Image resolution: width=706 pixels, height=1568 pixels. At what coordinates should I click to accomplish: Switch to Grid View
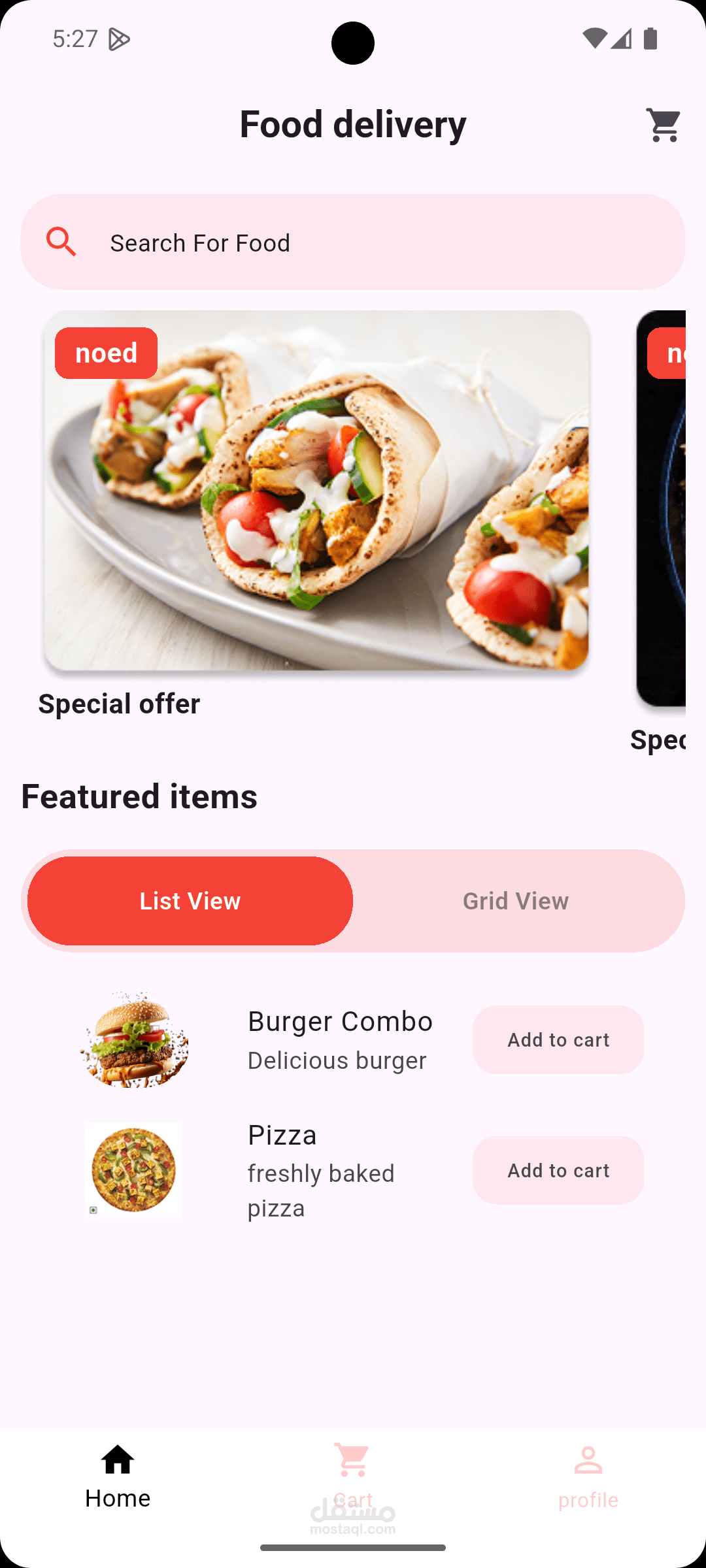click(516, 901)
